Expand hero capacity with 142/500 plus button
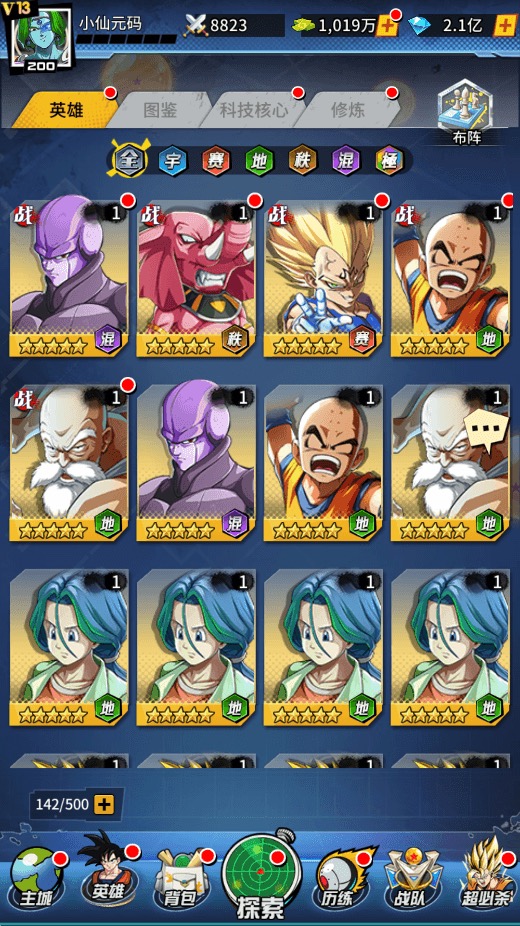Image resolution: width=520 pixels, height=926 pixels. 104,804
